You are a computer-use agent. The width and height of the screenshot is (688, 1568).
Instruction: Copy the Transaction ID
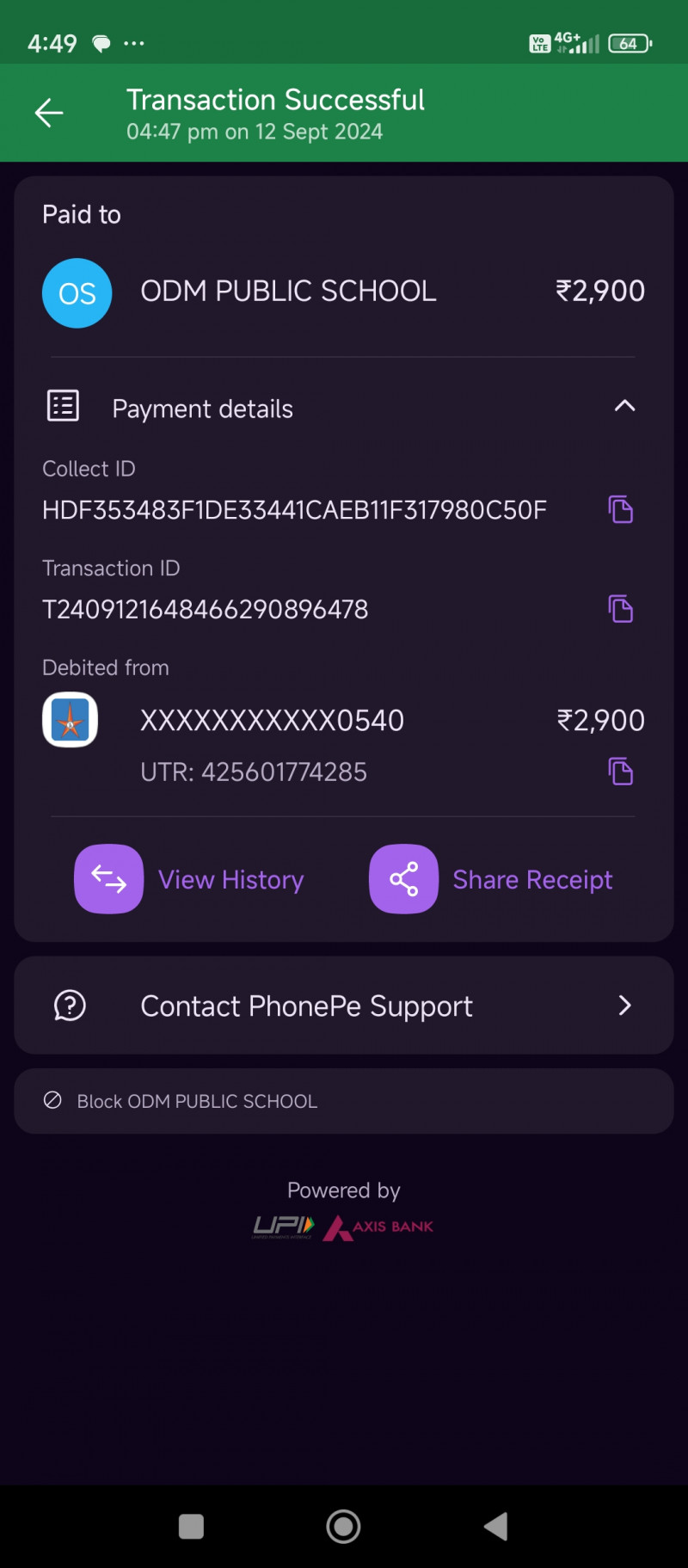(620, 609)
